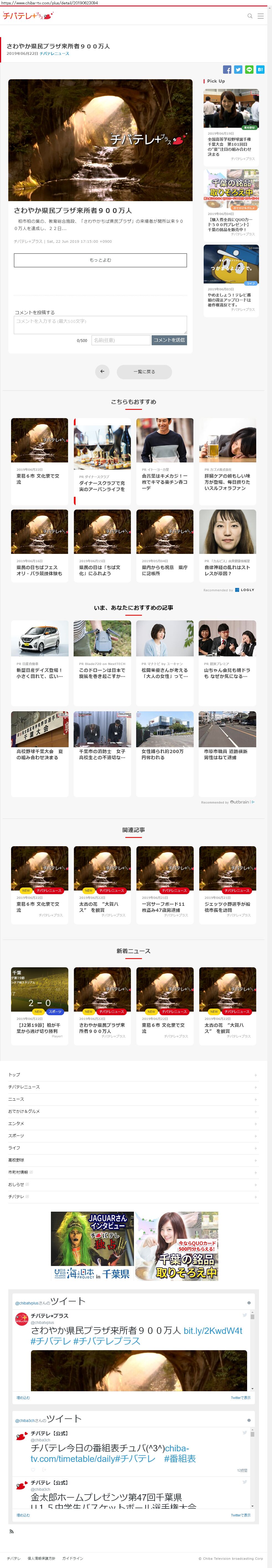The width and height of the screenshot is (272, 1568).
Task: Open the search icon in the header
Action: 250,16
